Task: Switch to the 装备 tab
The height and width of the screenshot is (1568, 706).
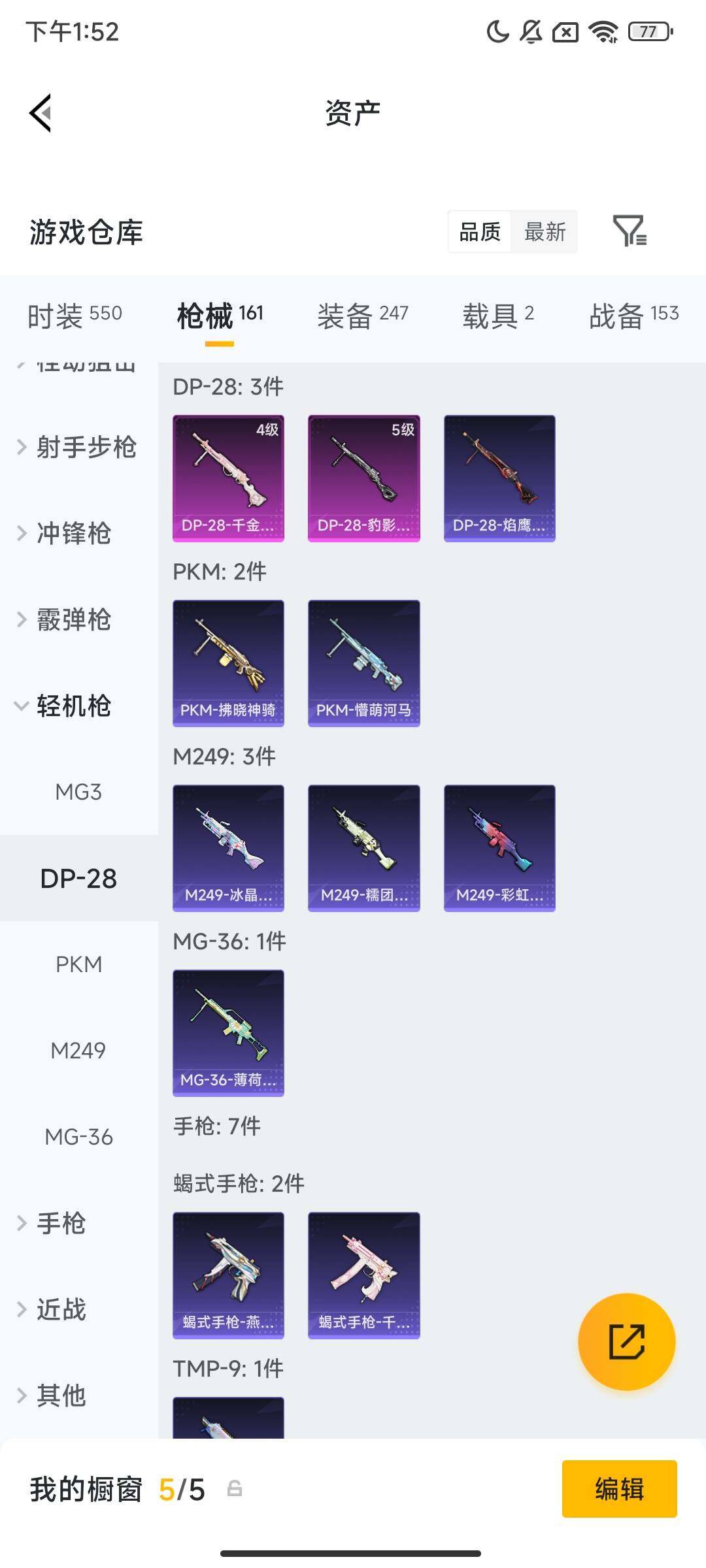Action: click(x=363, y=316)
